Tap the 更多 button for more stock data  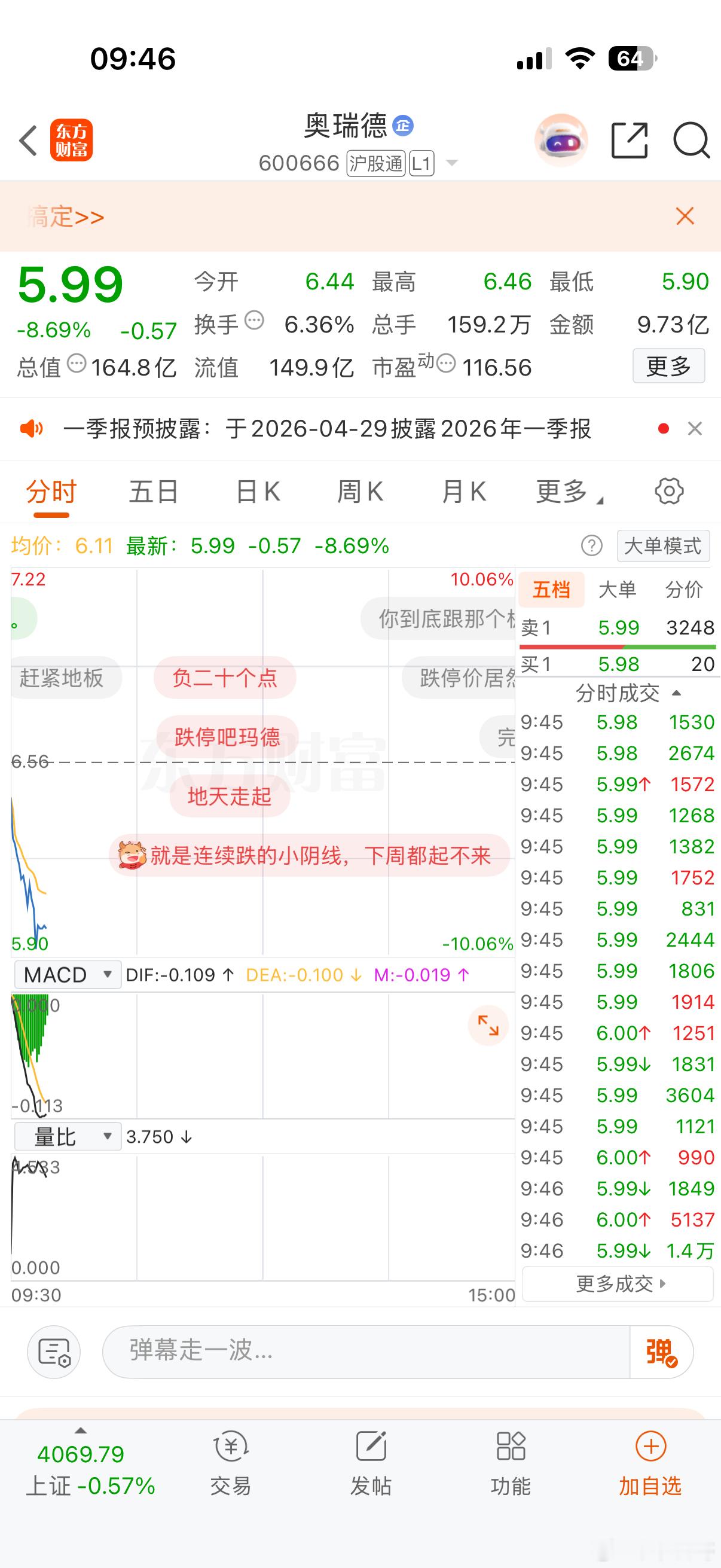668,367
